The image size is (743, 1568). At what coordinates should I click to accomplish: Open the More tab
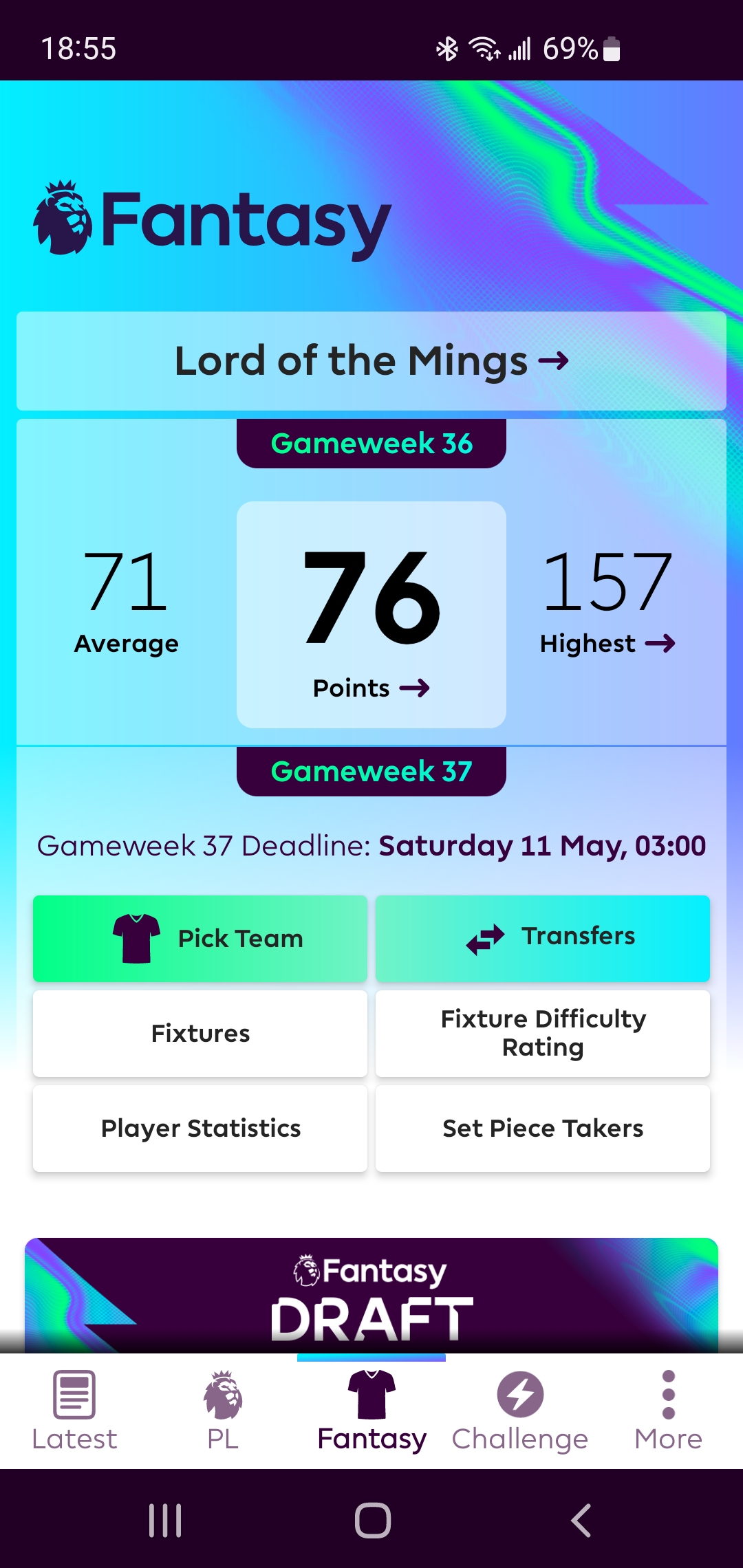point(669,1411)
